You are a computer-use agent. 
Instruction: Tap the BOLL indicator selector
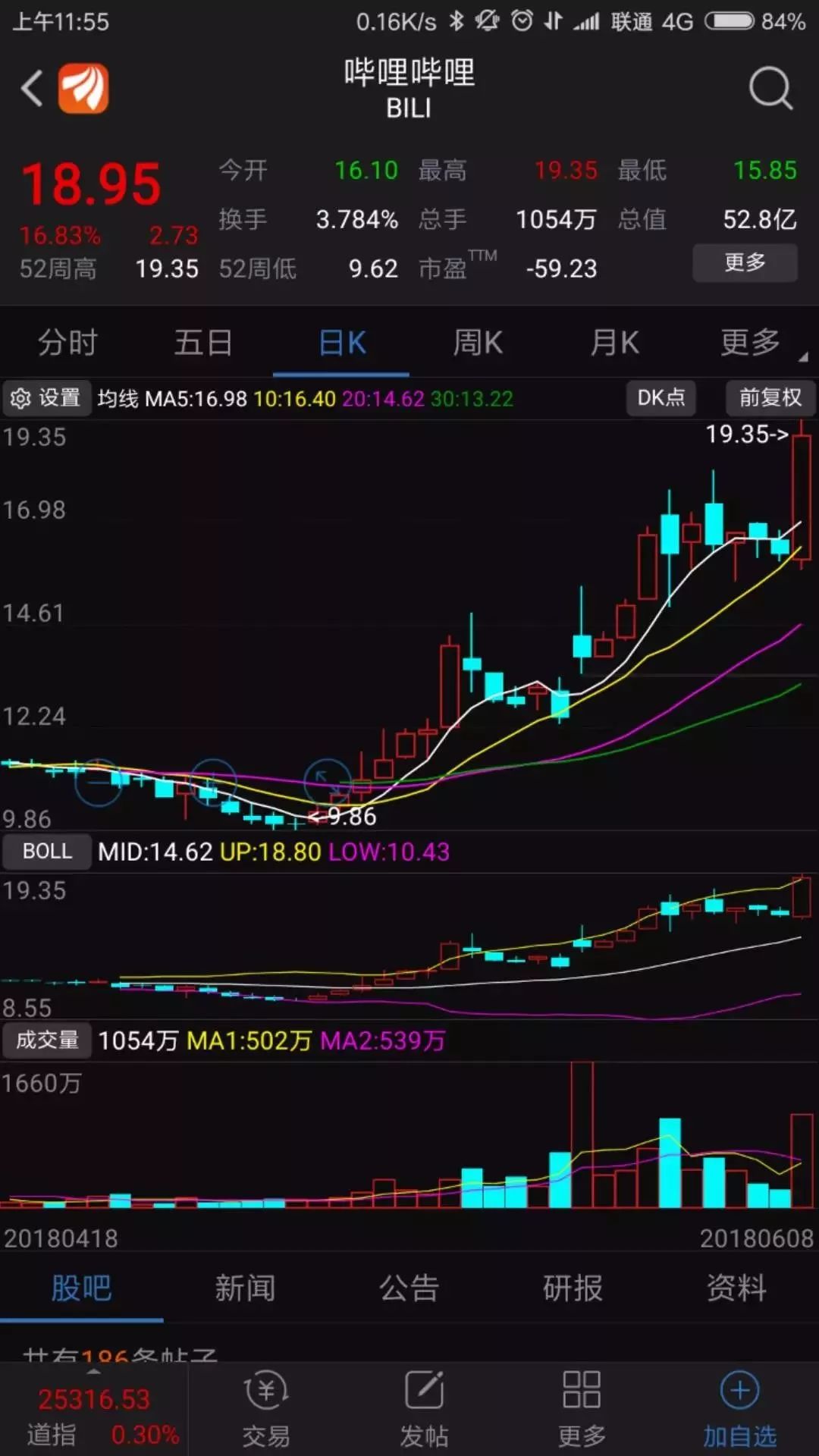(x=47, y=852)
